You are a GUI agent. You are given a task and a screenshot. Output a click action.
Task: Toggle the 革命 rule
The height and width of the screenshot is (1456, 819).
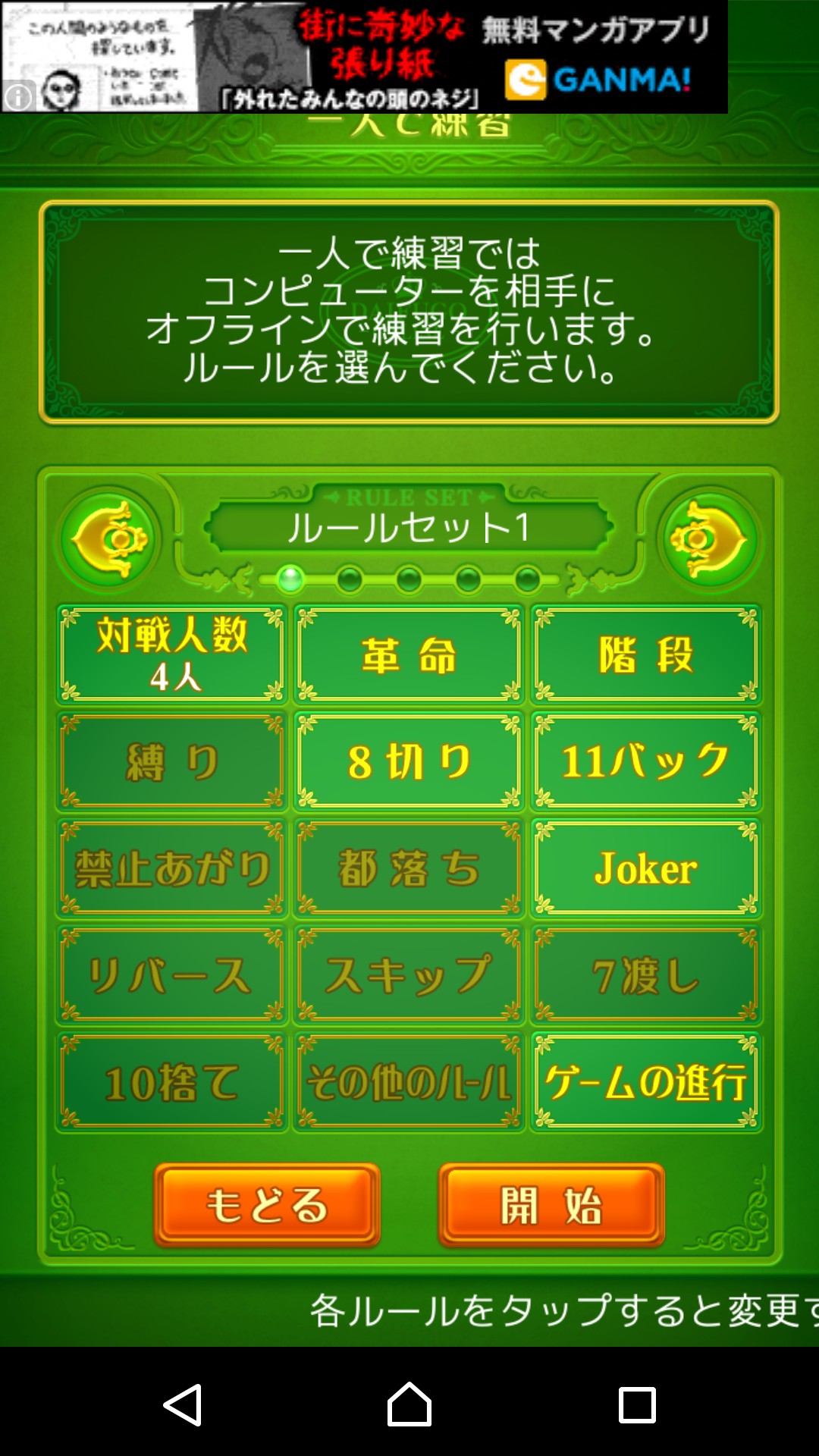point(409,654)
